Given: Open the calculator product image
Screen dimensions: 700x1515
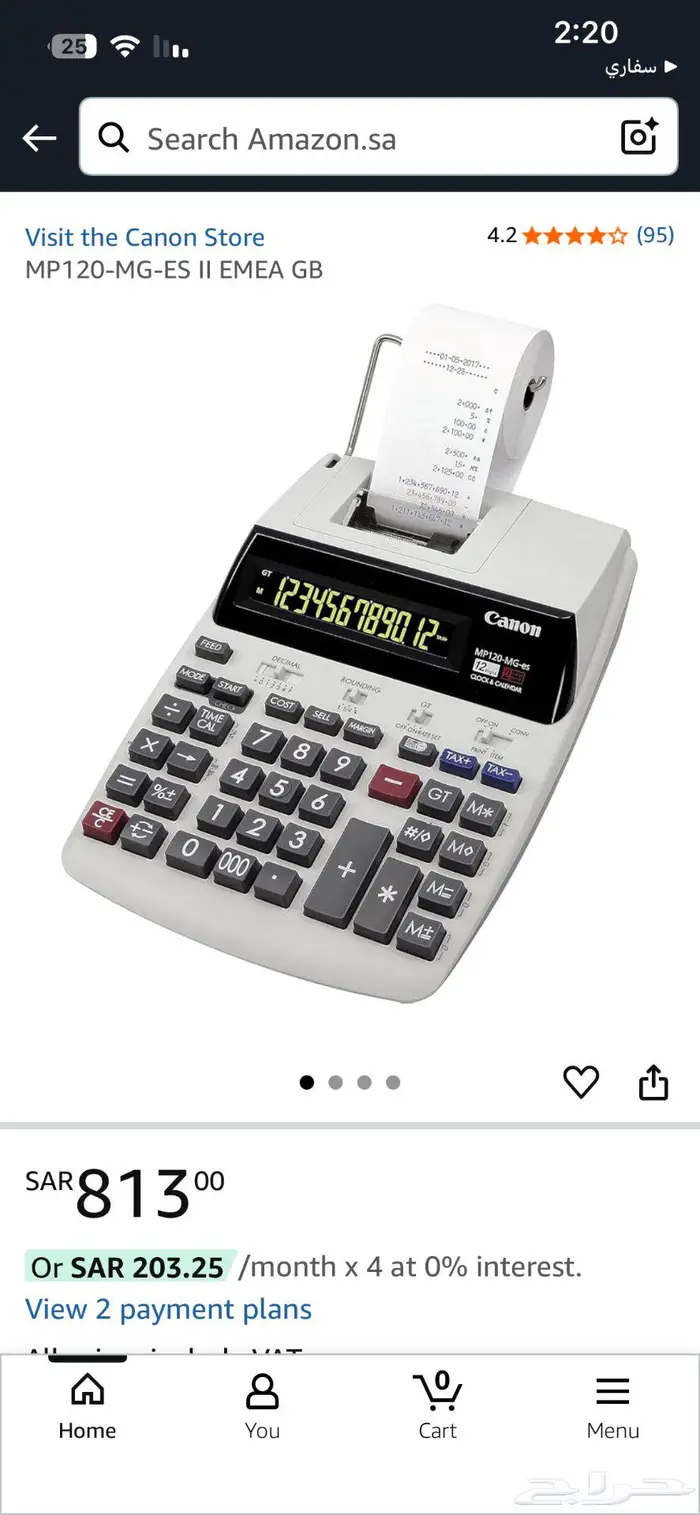Looking at the screenshot, I should coord(360,650).
